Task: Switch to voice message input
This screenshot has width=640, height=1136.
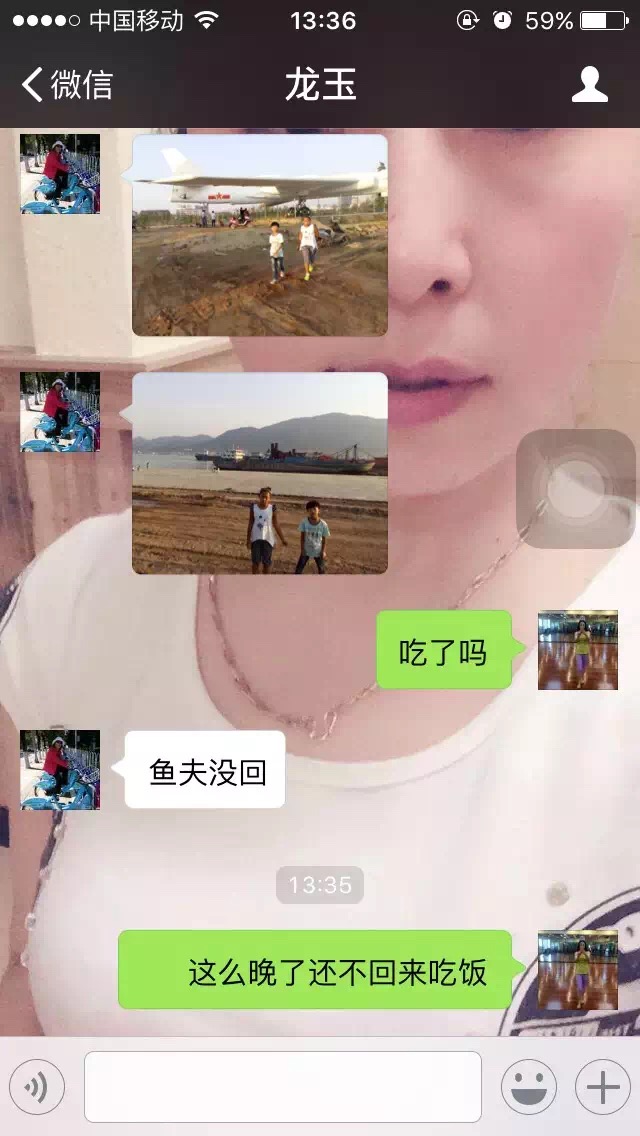Action: 37,1087
